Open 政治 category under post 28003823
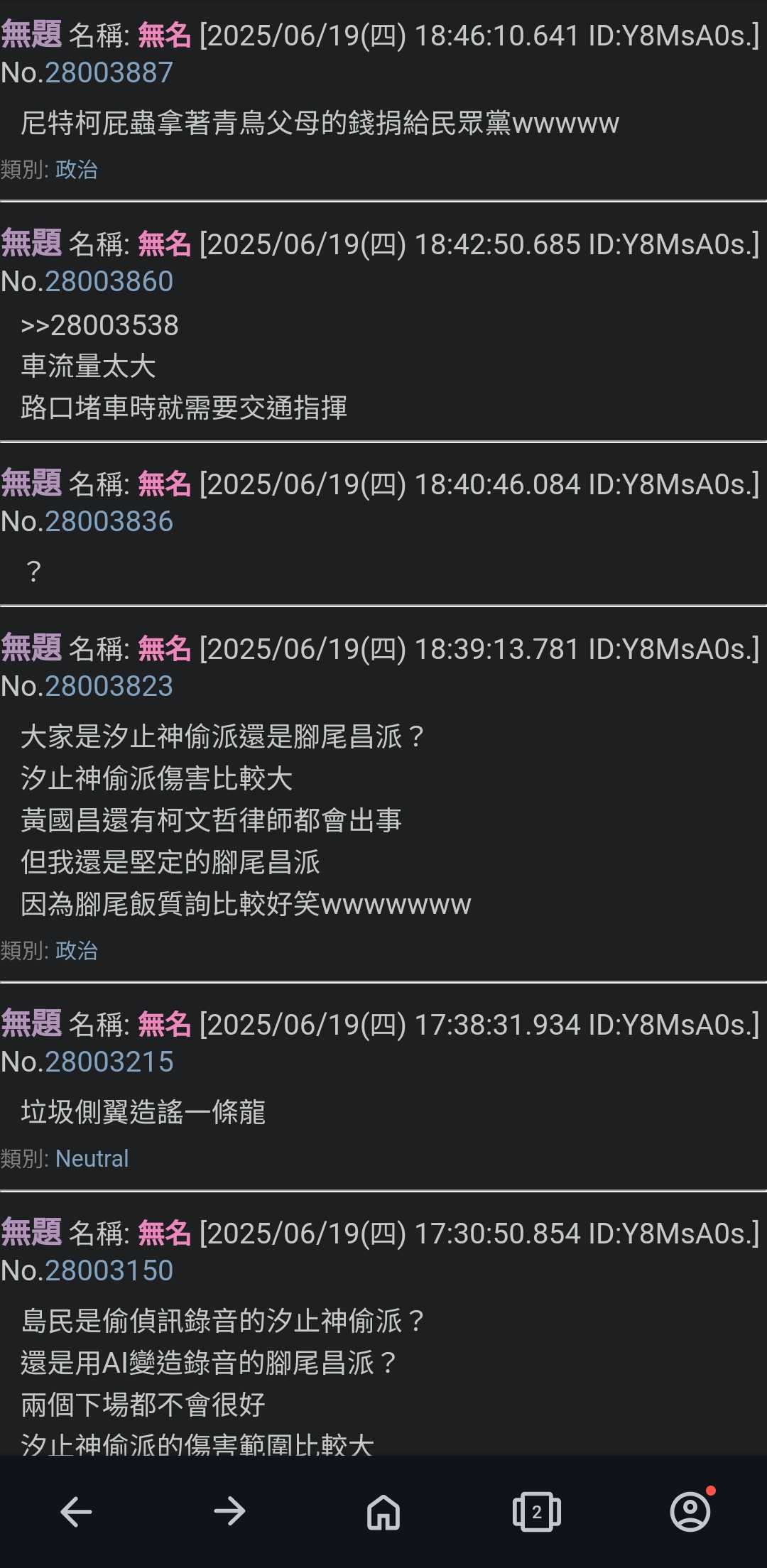Viewport: 767px width, 1568px height. 76,950
